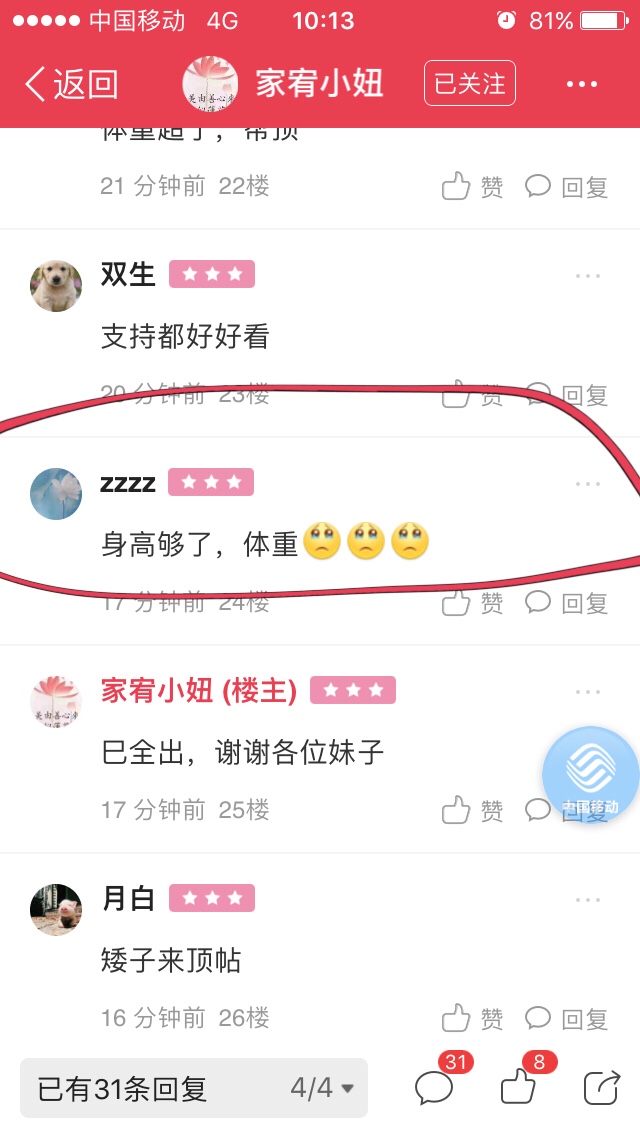Open the top bar overflow menu
Screen dimensions: 640x1136
tap(581, 84)
